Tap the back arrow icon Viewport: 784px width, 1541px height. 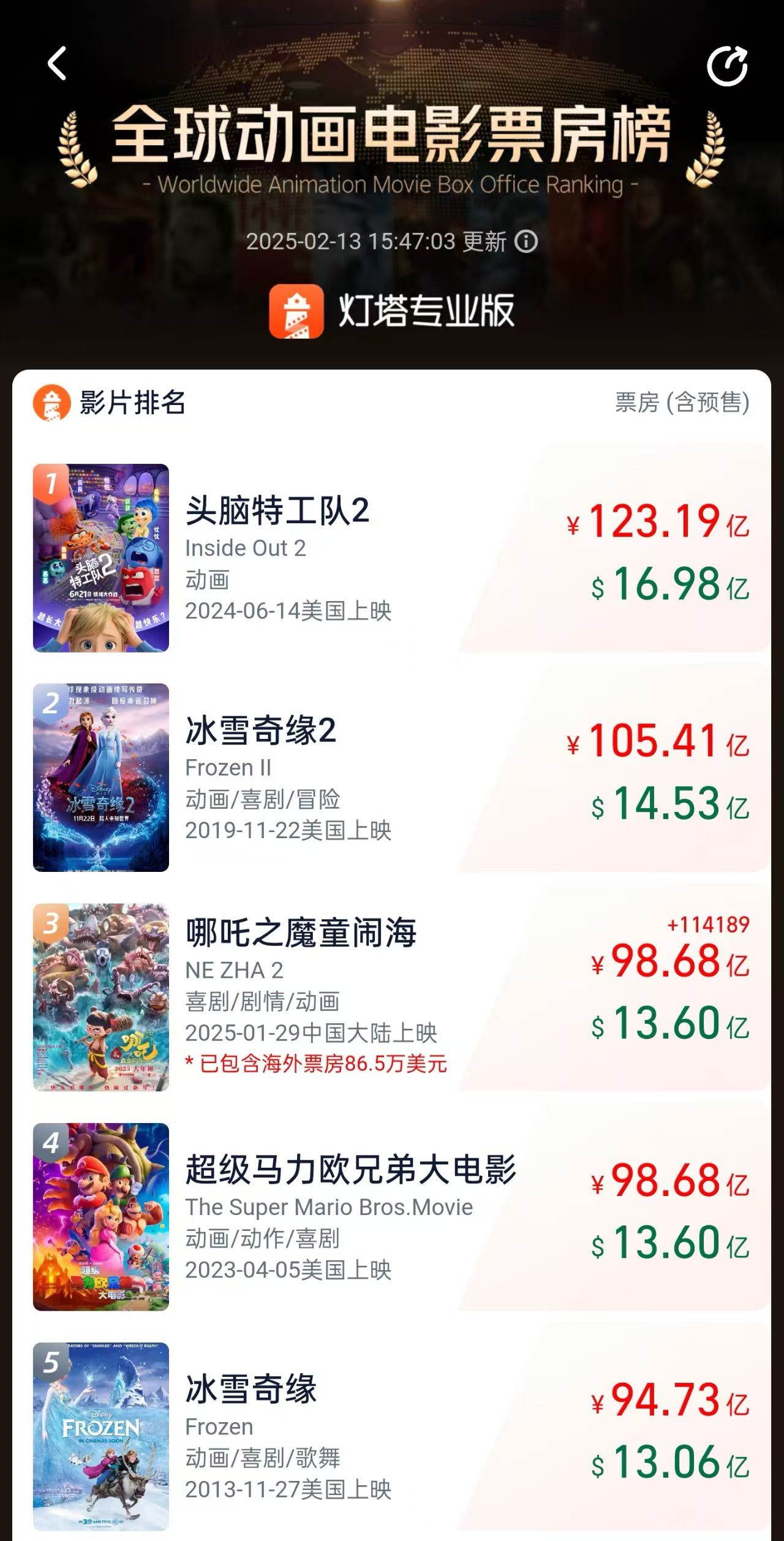pos(58,64)
